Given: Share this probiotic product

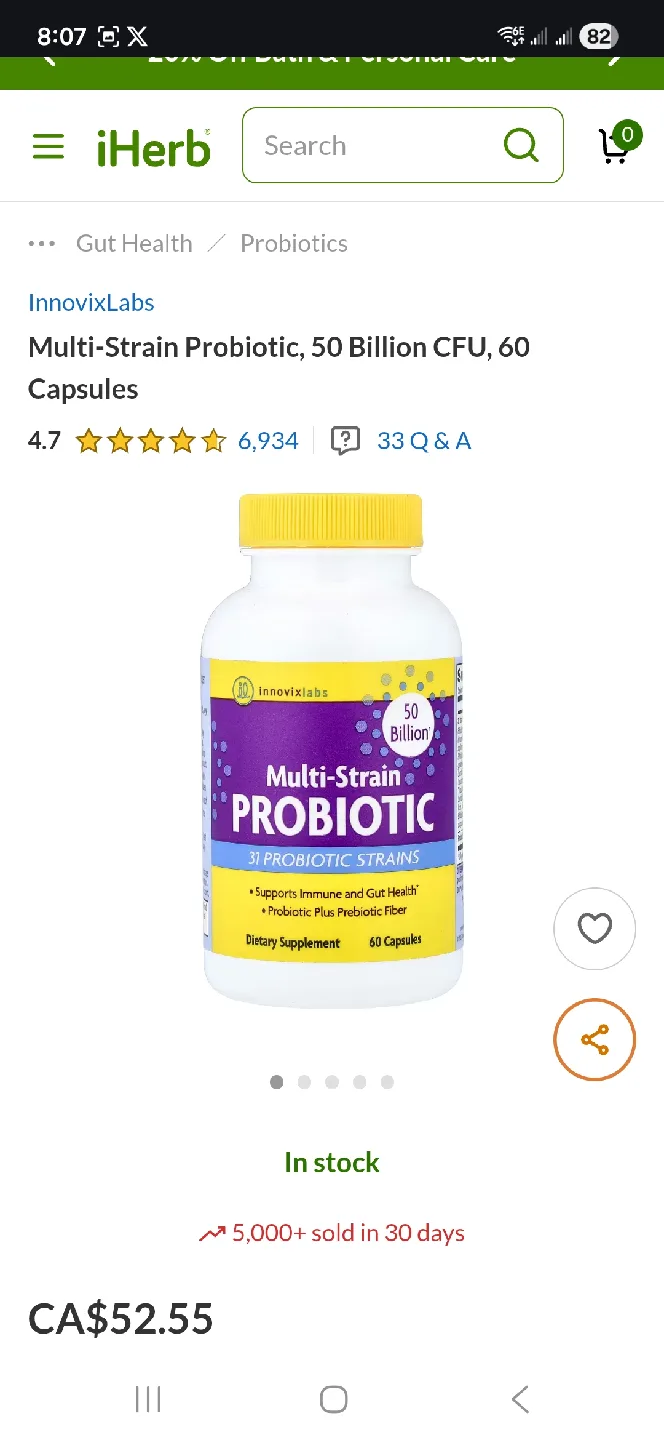Looking at the screenshot, I should click(595, 1040).
